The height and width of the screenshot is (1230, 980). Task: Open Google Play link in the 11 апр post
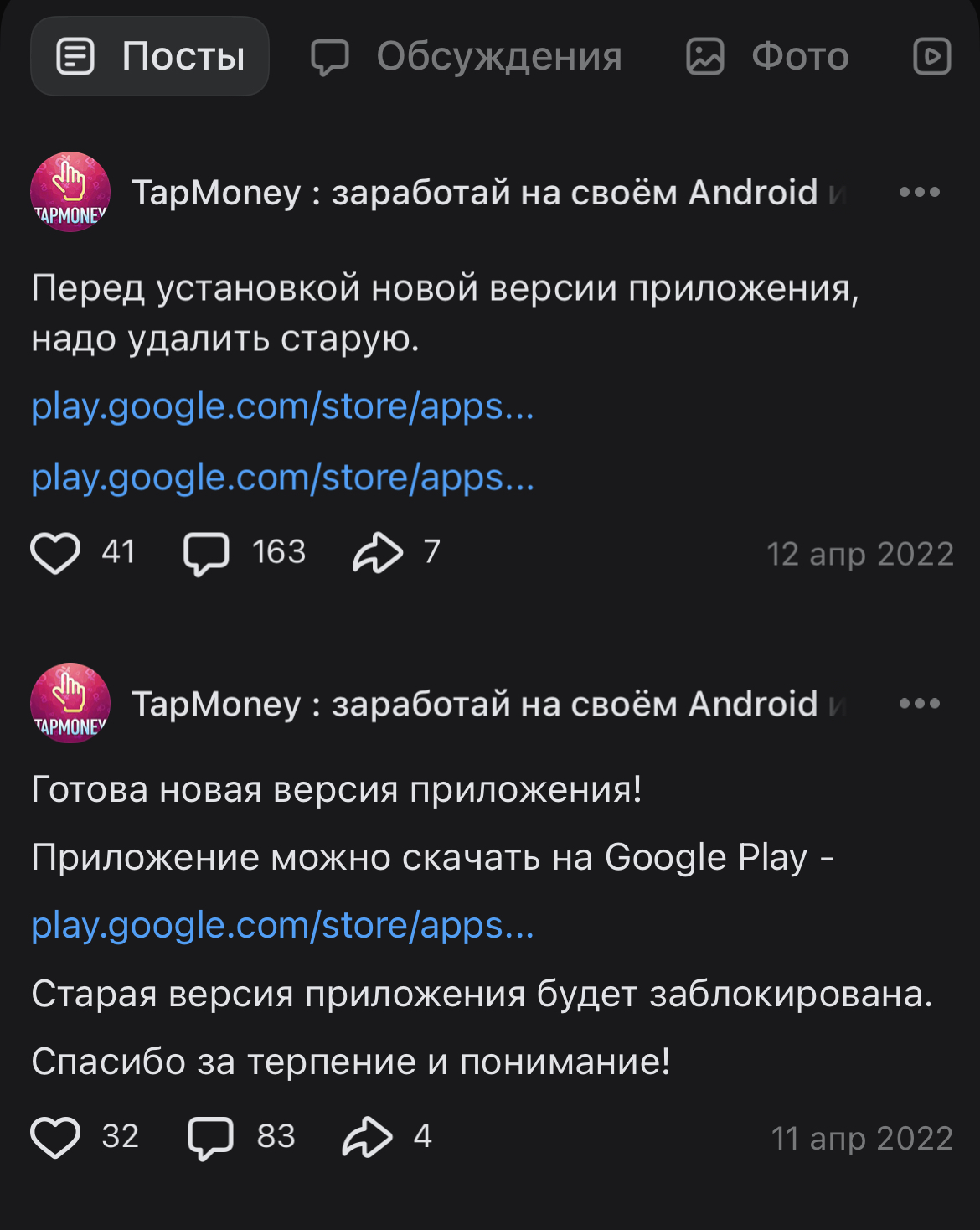point(282,926)
